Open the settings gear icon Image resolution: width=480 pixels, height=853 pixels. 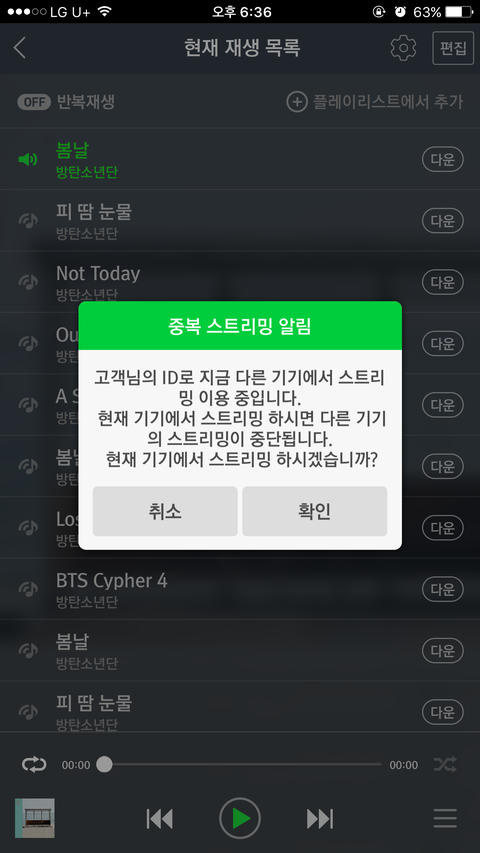click(x=403, y=48)
